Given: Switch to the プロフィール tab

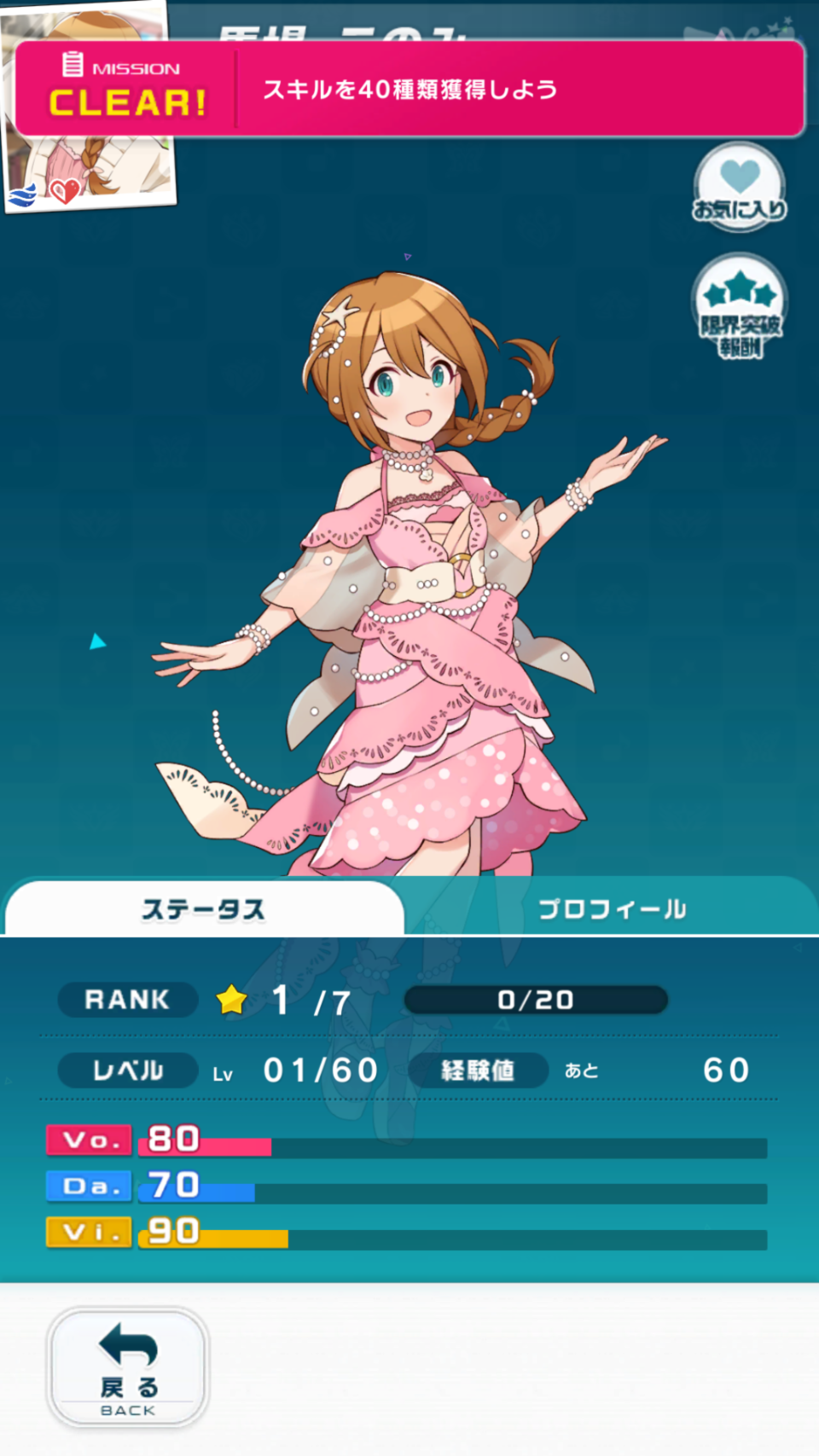Looking at the screenshot, I should tap(612, 908).
